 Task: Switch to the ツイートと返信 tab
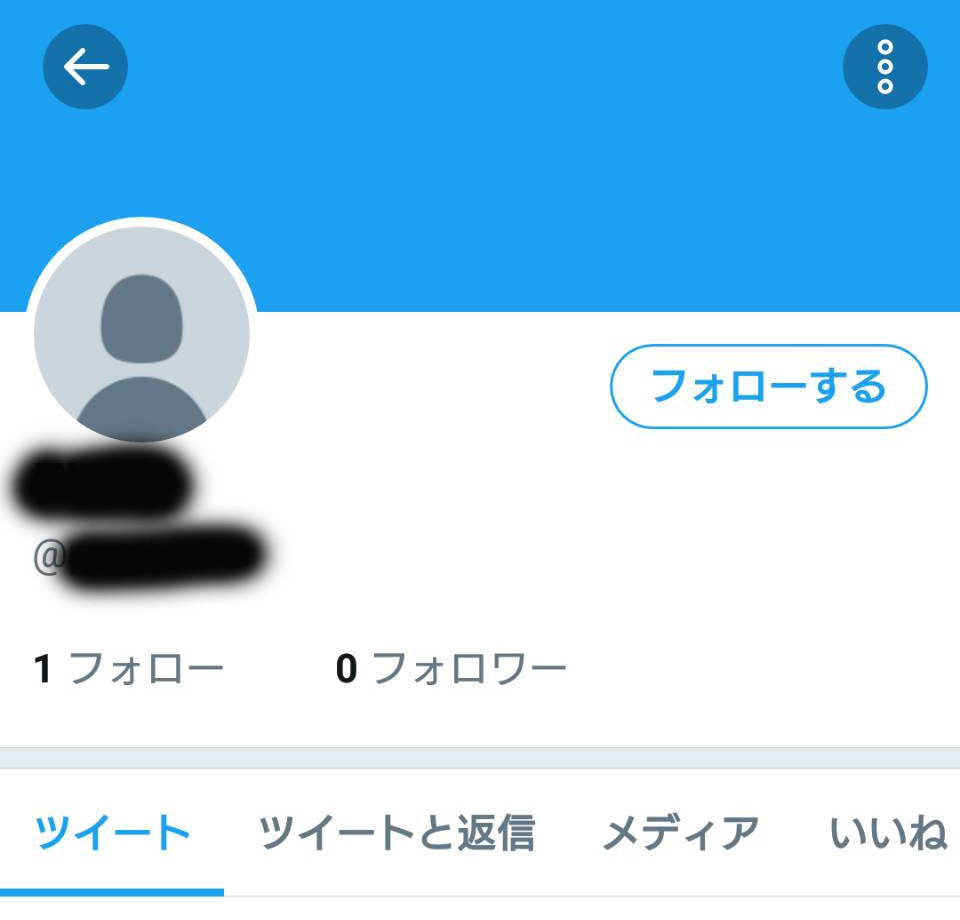coord(396,832)
